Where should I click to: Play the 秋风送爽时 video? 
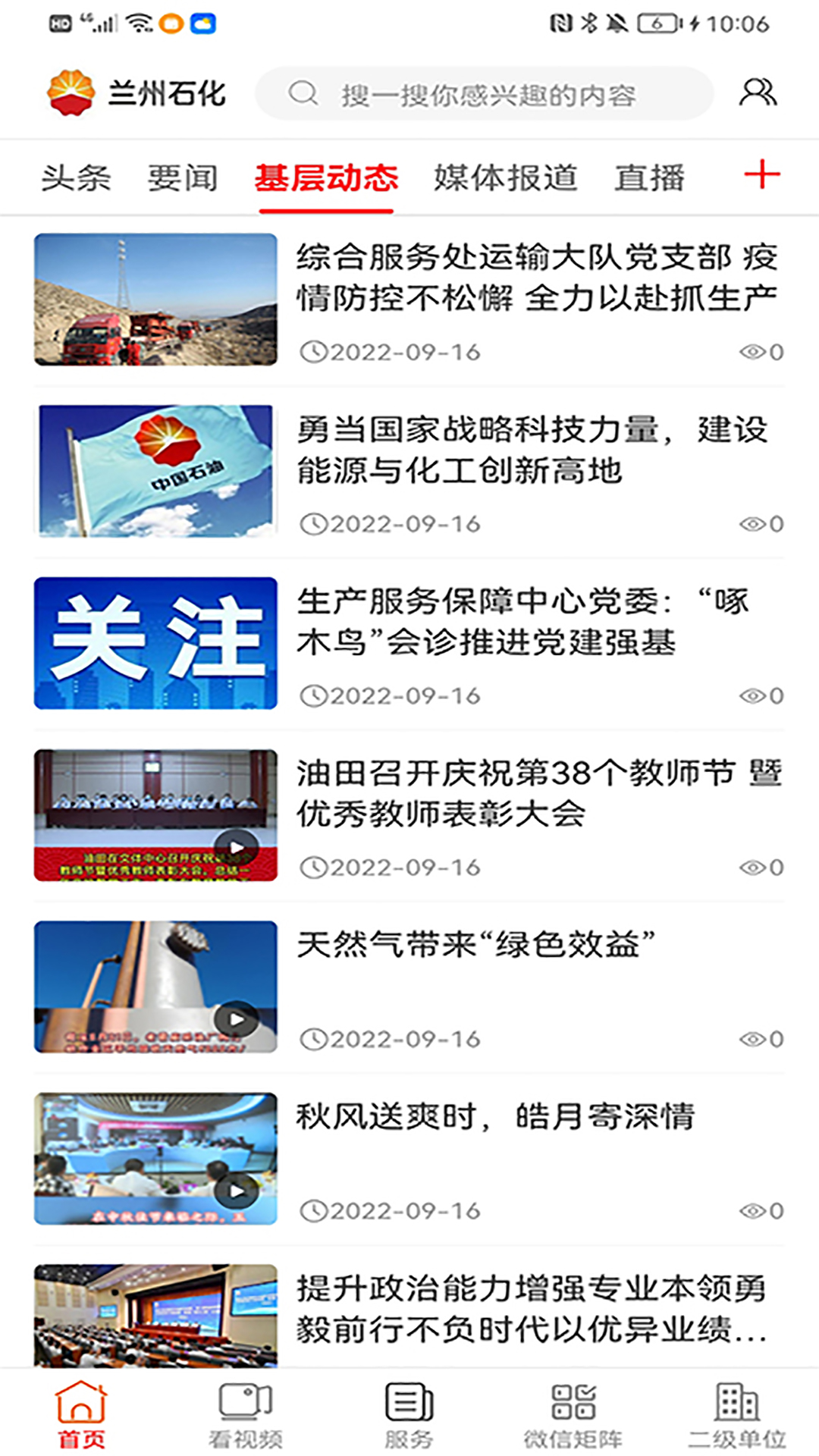[235, 1189]
